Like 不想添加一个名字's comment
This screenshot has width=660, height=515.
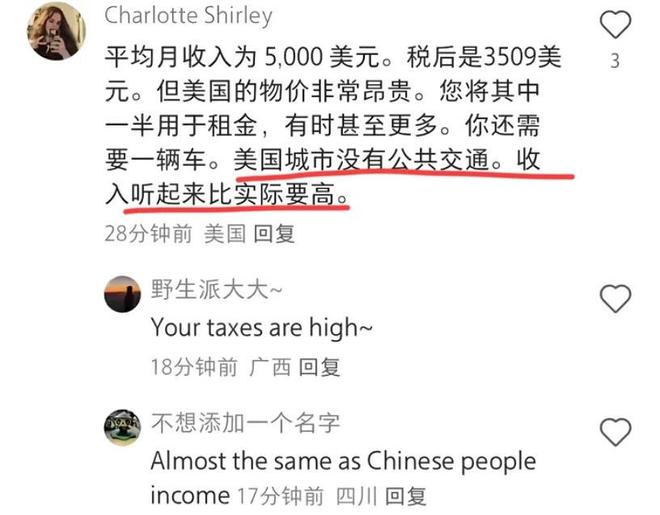click(x=615, y=431)
